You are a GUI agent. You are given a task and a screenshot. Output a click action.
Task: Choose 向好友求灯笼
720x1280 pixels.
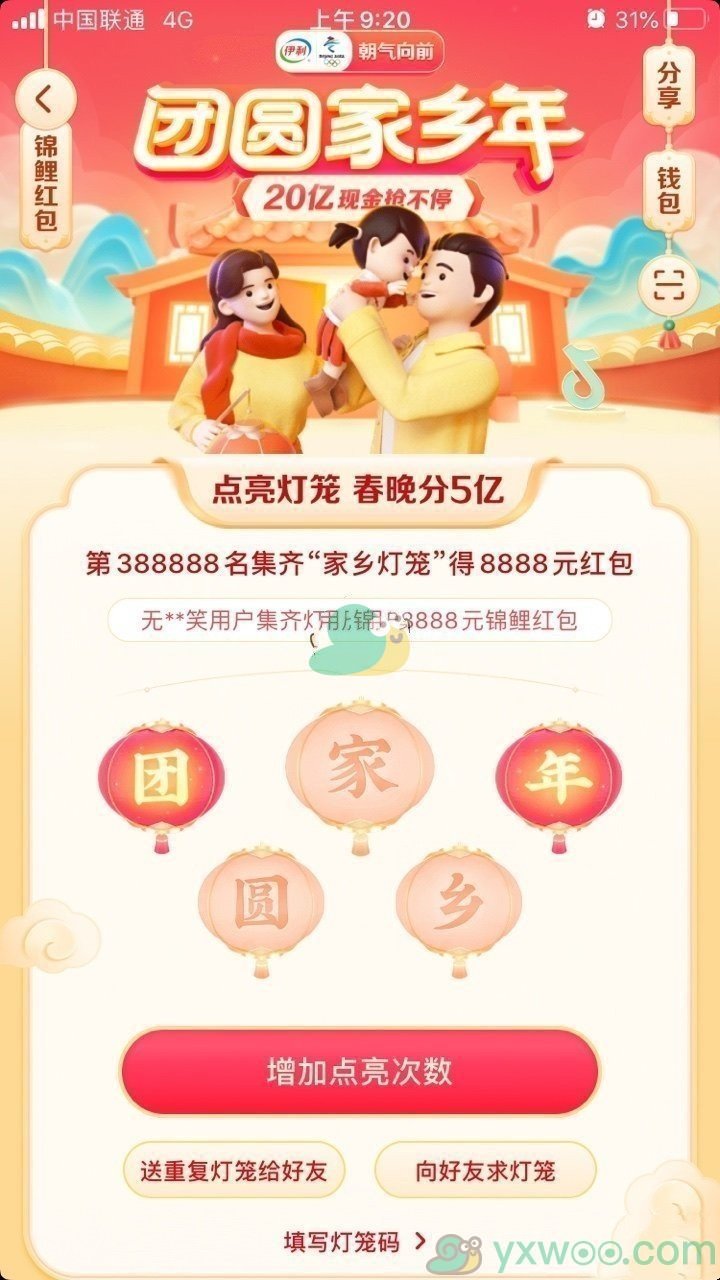[485, 1170]
